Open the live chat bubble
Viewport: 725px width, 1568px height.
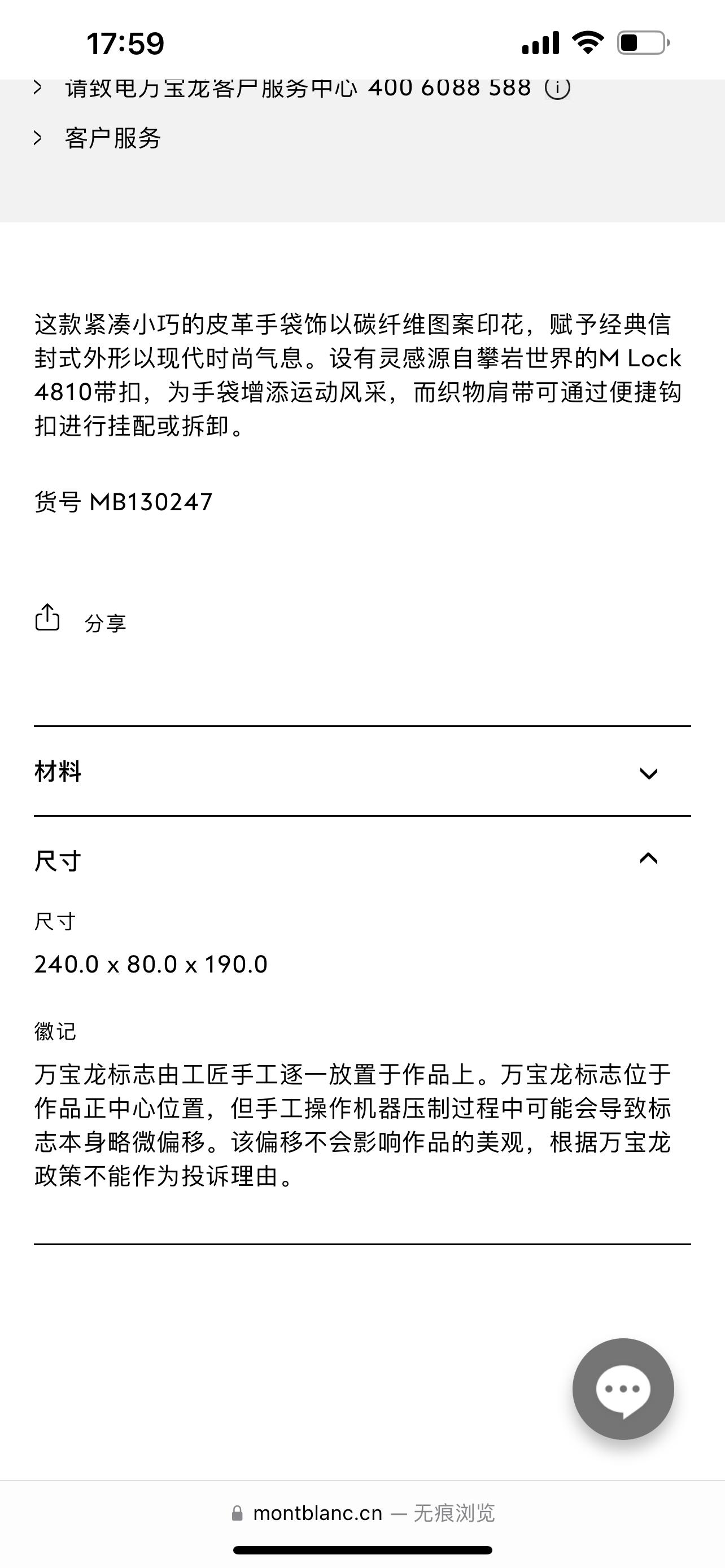pos(623,1389)
